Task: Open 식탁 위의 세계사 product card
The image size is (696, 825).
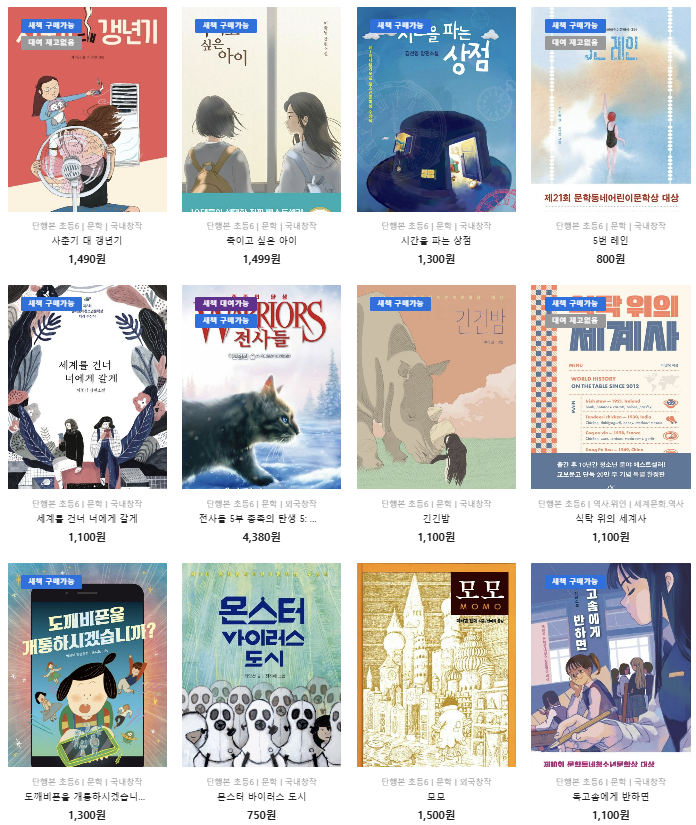Action: [610, 387]
